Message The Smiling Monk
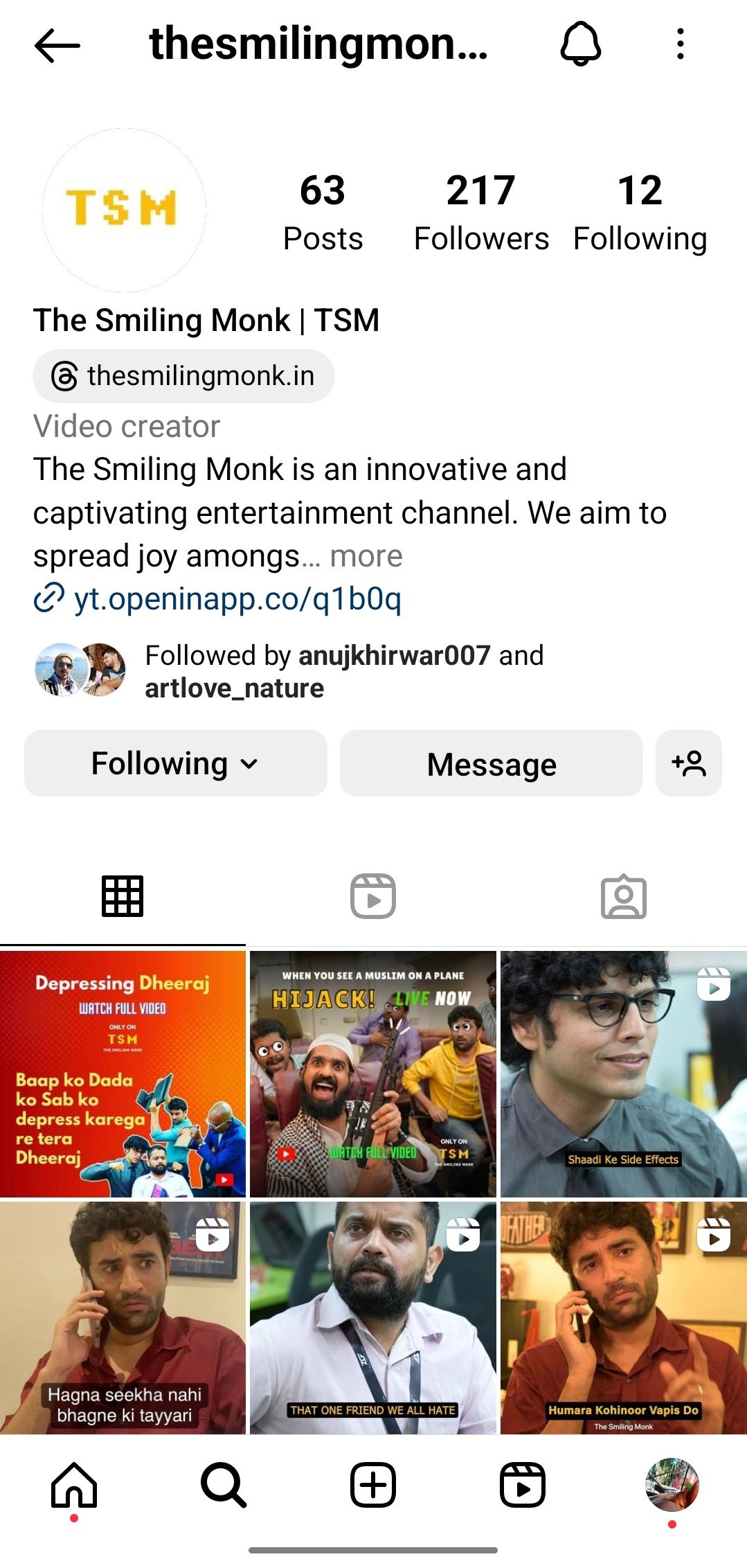The width and height of the screenshot is (747, 1568). (491, 763)
